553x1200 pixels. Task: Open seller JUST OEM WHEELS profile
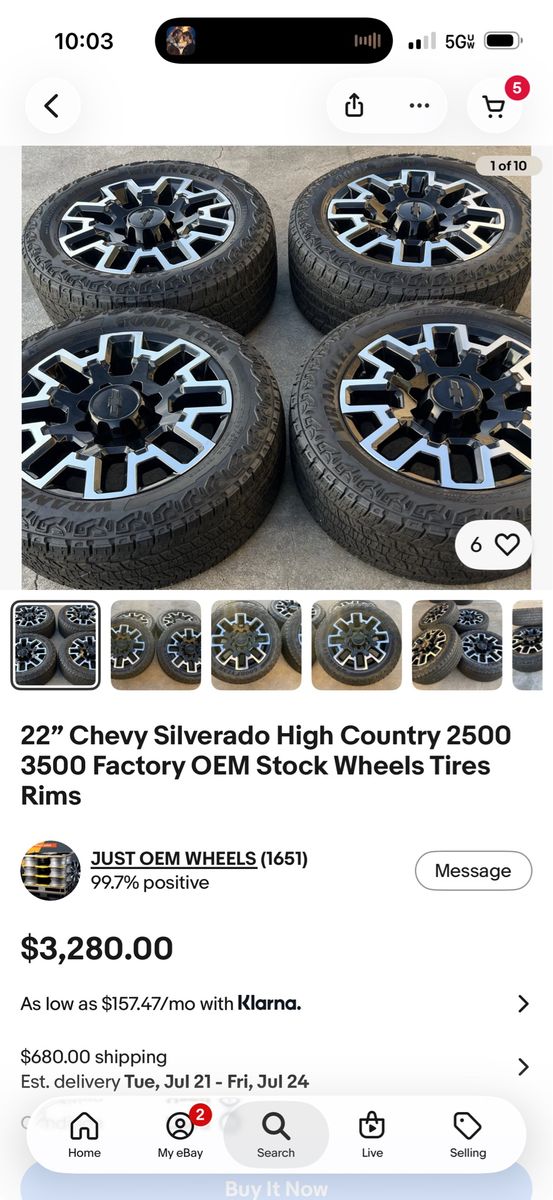point(173,859)
